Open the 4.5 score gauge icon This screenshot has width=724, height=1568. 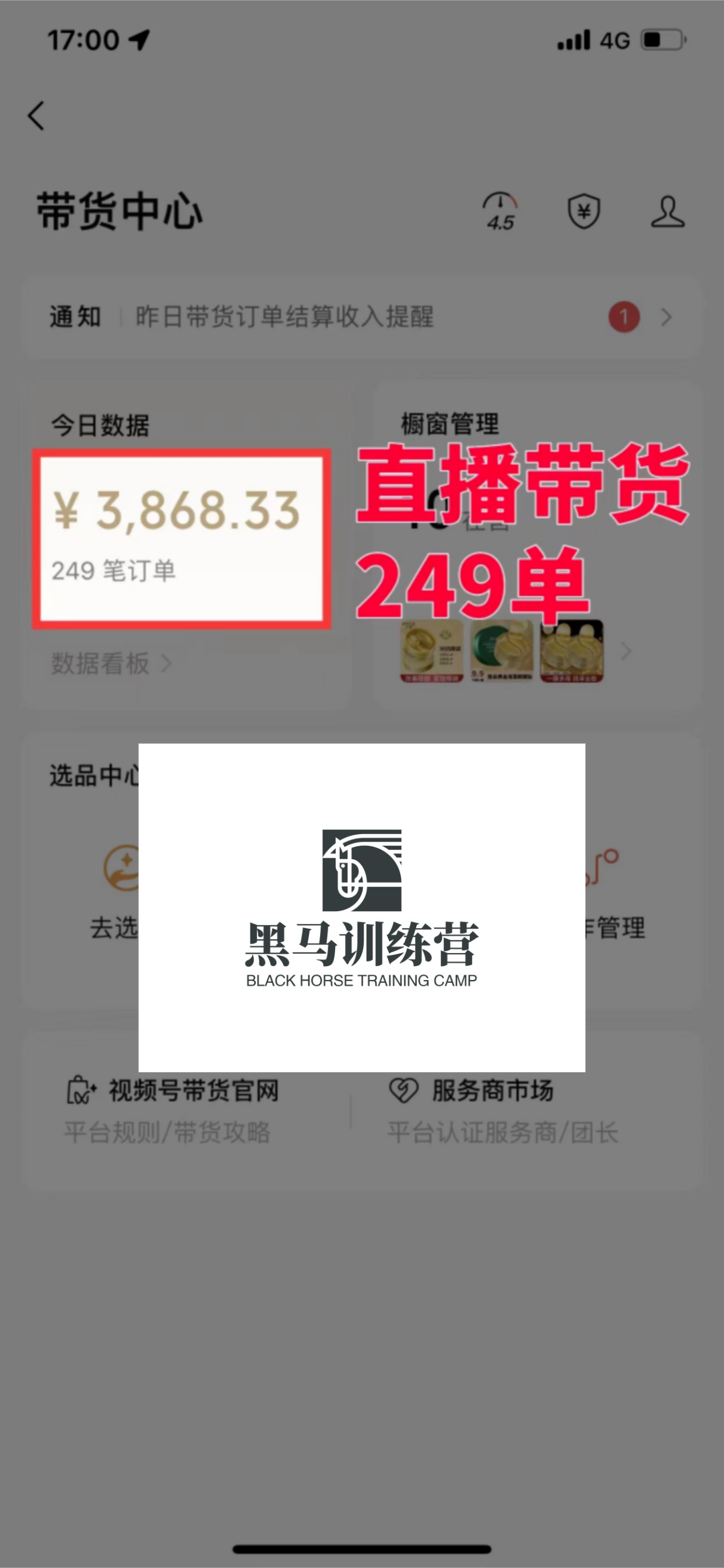[500, 212]
